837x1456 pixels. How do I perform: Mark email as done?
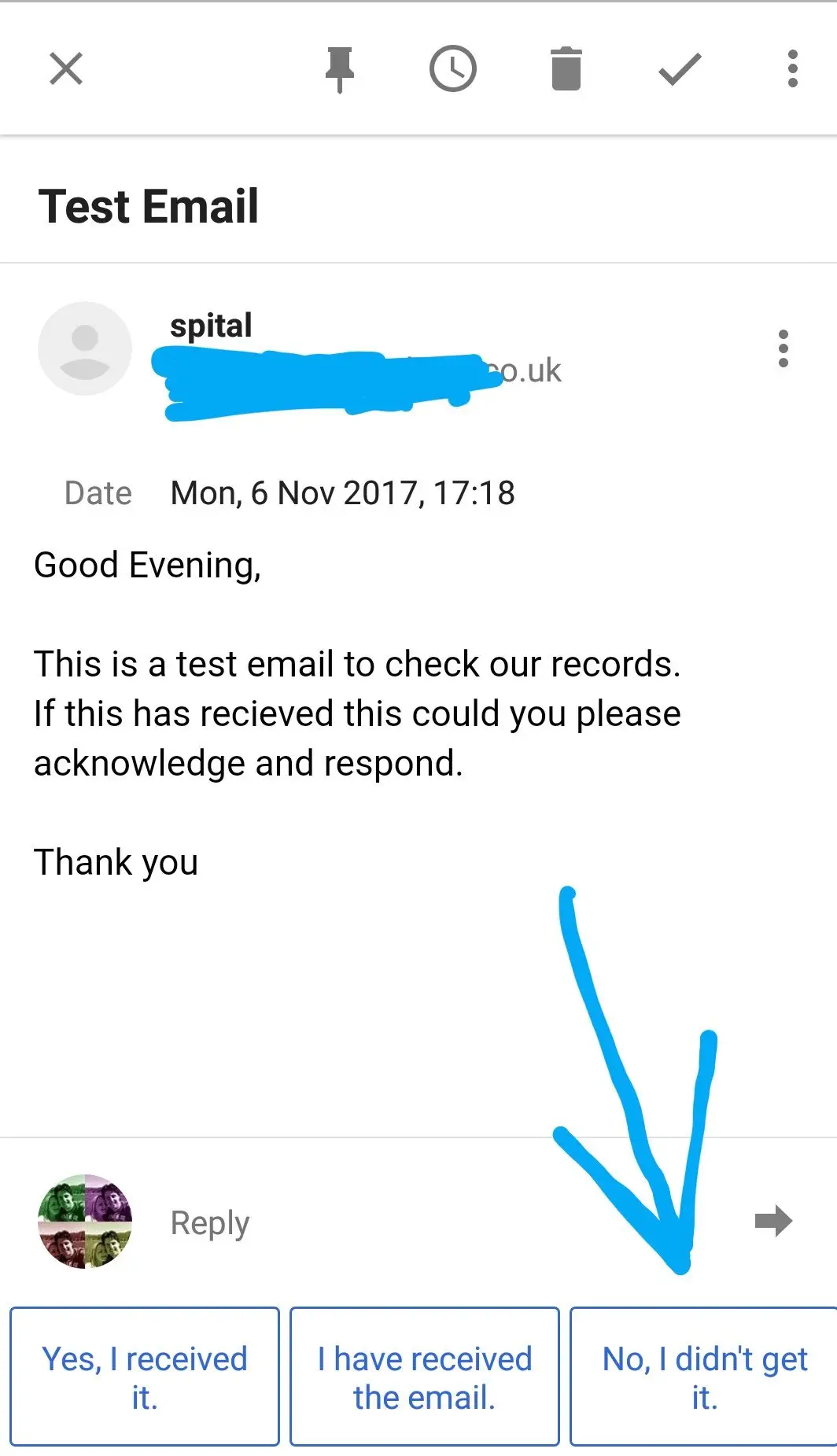[679, 69]
